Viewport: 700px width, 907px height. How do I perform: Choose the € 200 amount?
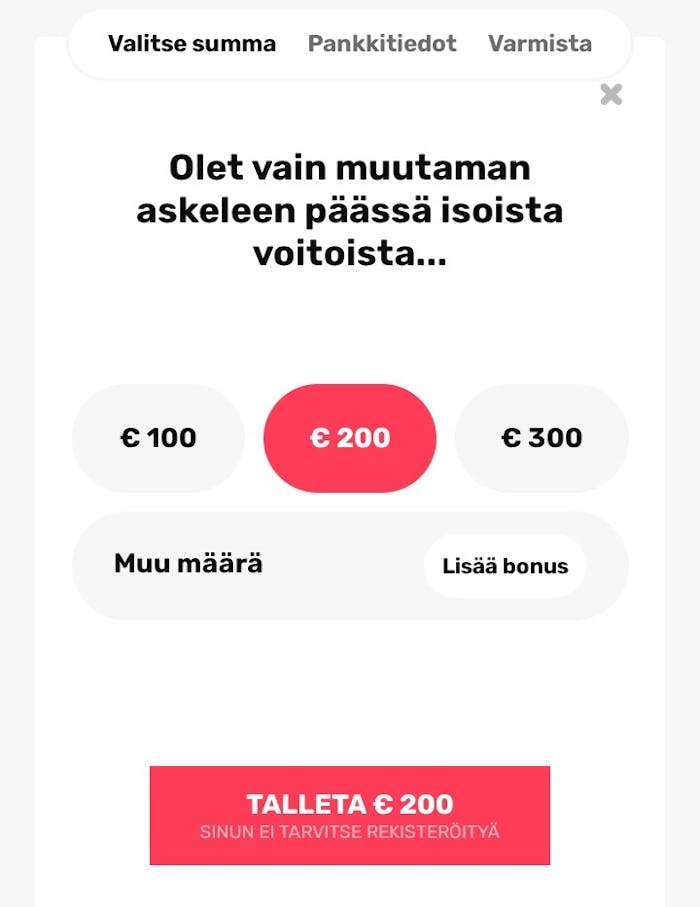click(350, 438)
